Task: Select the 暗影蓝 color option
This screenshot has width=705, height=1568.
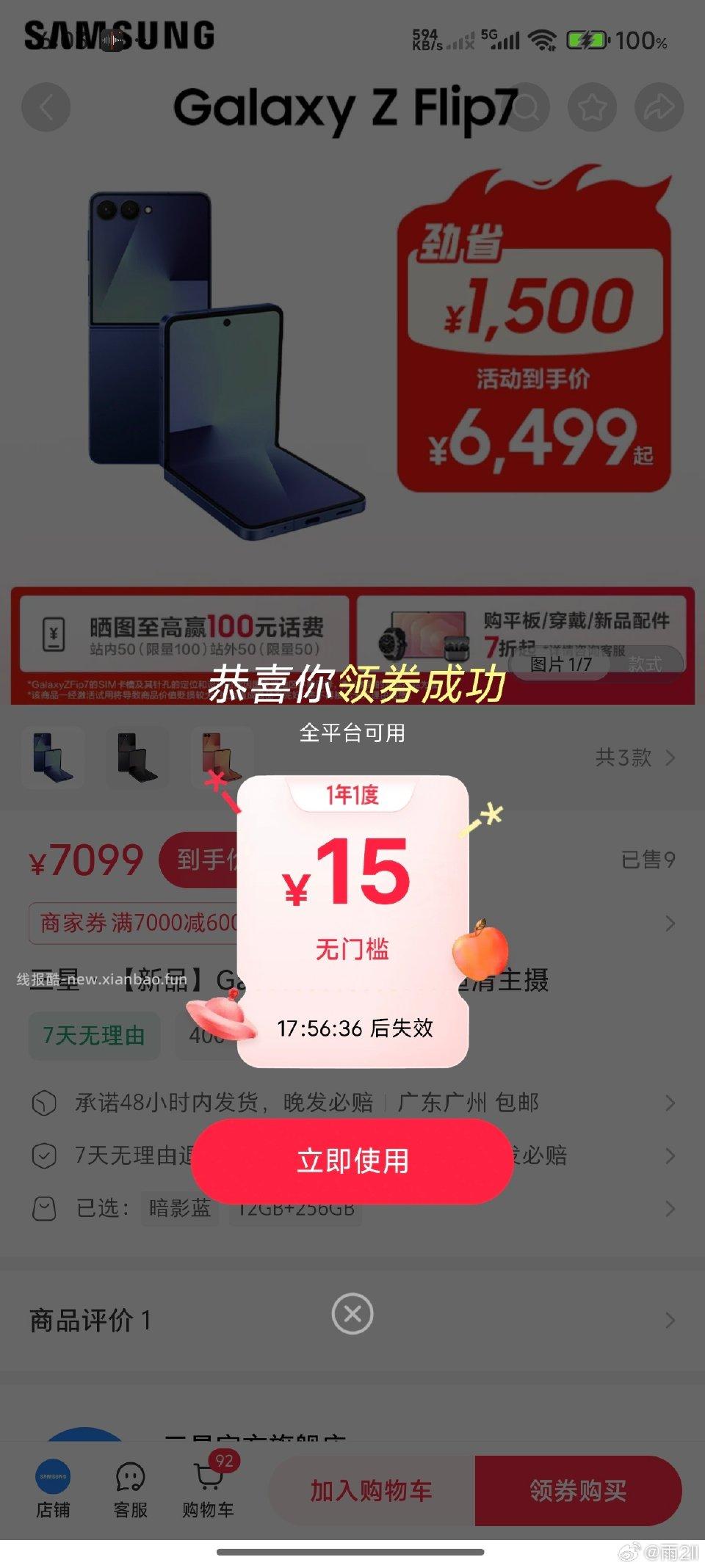Action: tap(181, 1208)
